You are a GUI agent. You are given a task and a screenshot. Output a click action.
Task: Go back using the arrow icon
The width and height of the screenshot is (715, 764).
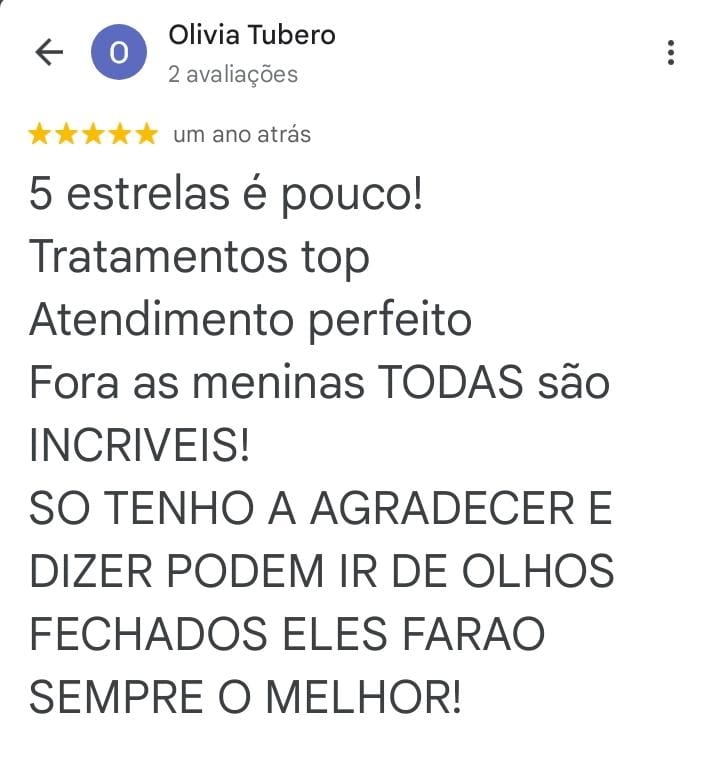tap(49, 53)
